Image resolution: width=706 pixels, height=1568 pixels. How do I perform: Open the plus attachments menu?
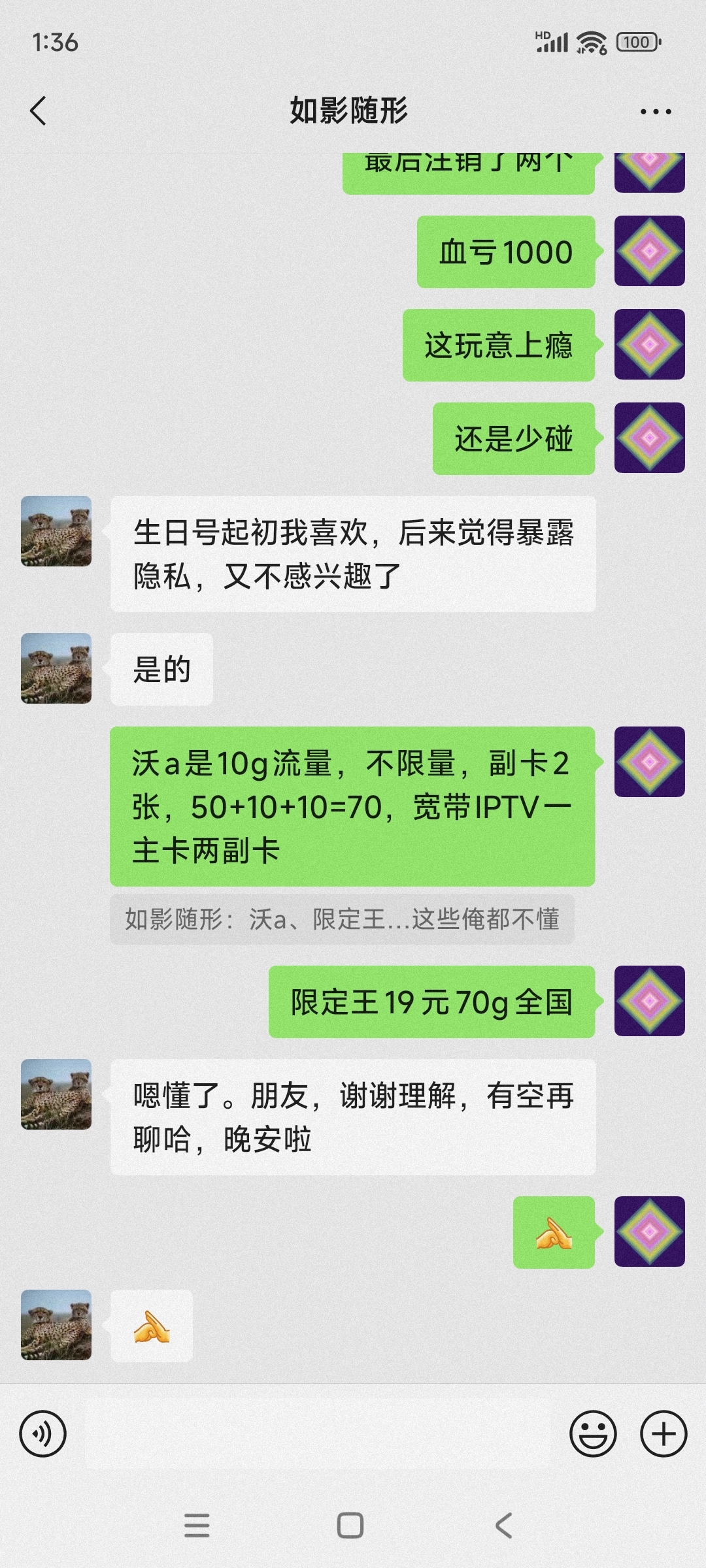click(x=663, y=1434)
